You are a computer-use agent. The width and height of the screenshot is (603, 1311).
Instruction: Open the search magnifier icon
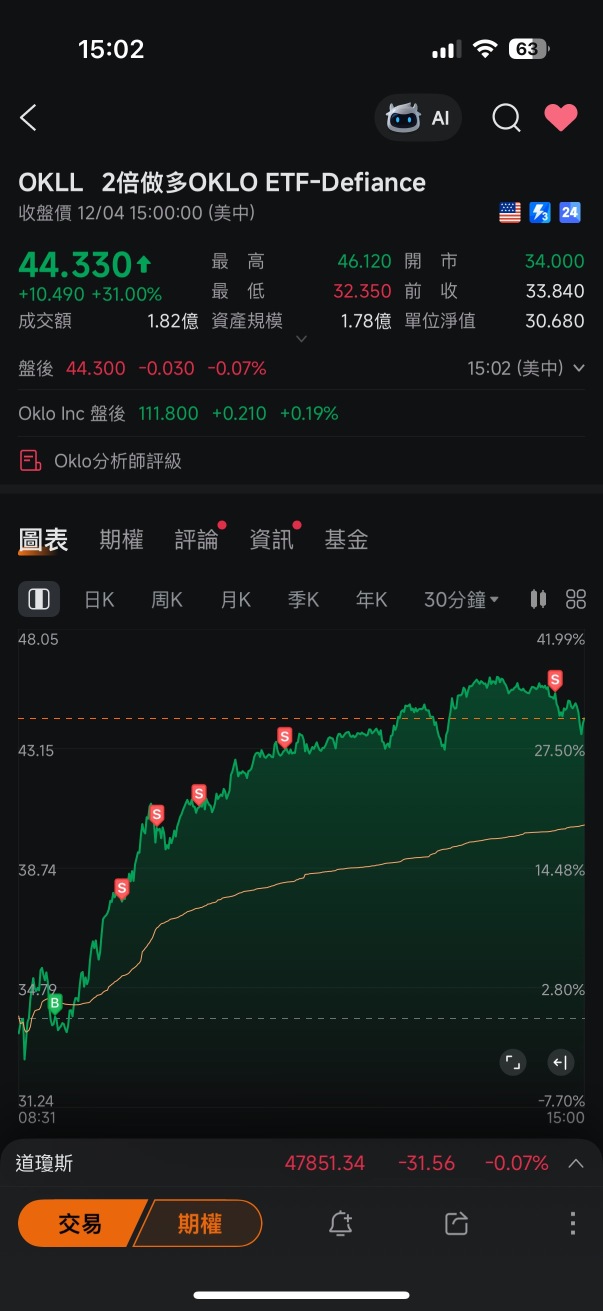507,118
